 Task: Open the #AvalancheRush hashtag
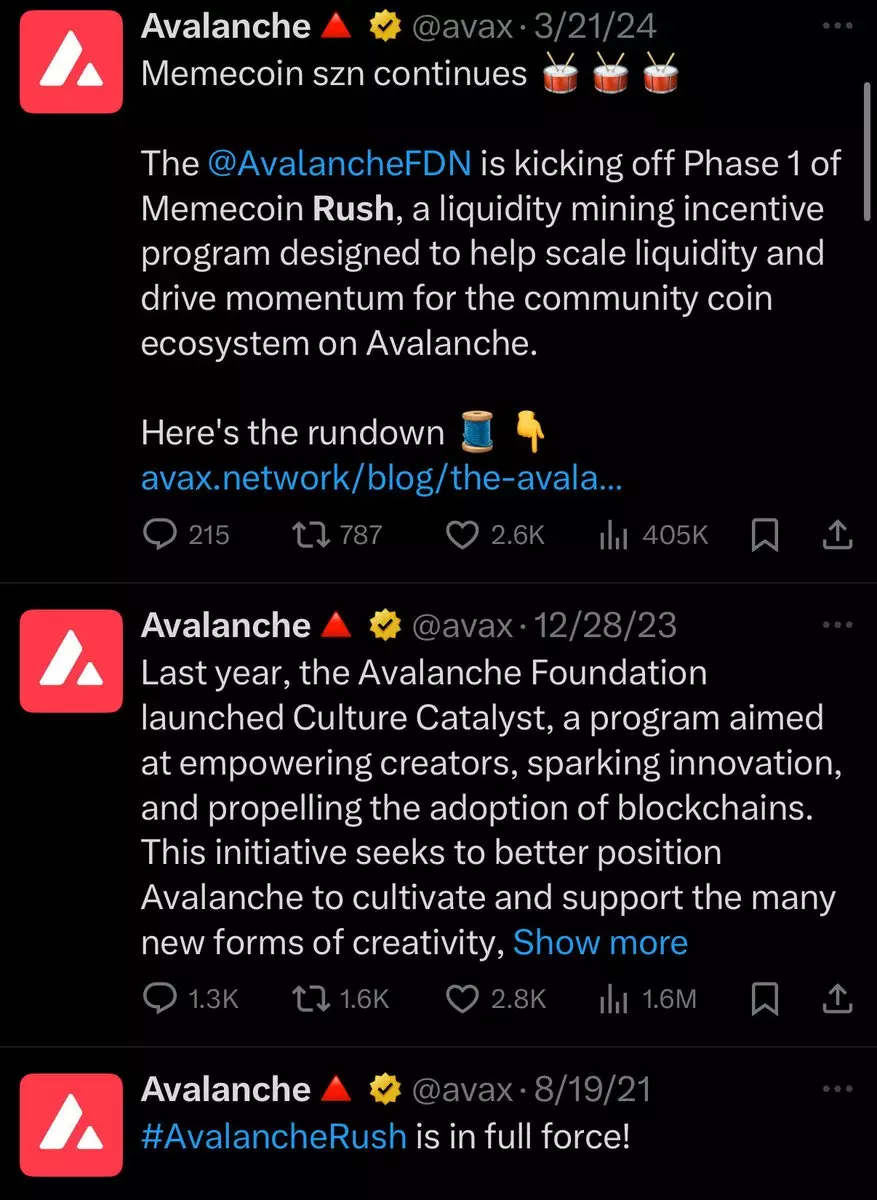274,1136
